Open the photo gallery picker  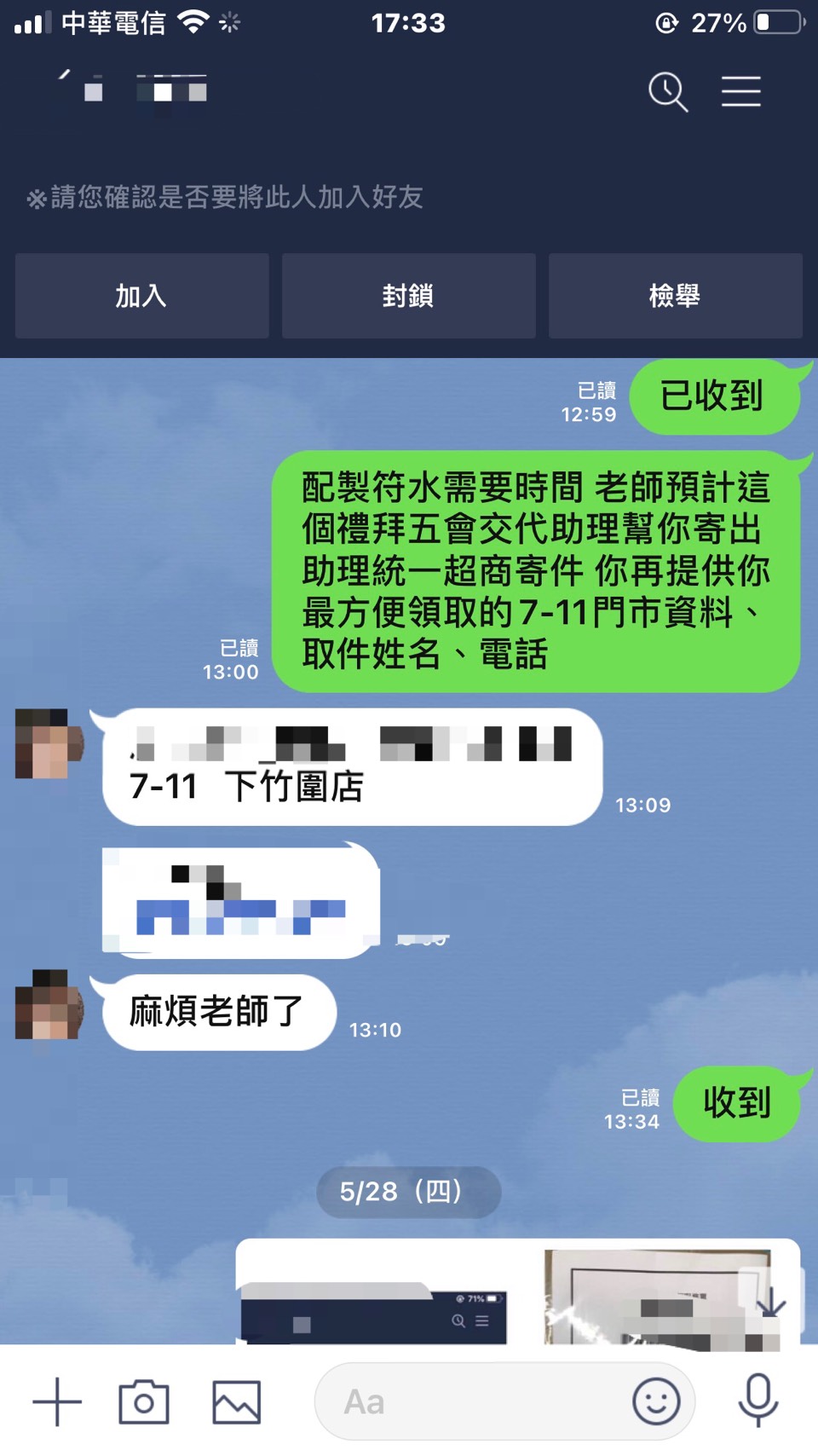(236, 1401)
